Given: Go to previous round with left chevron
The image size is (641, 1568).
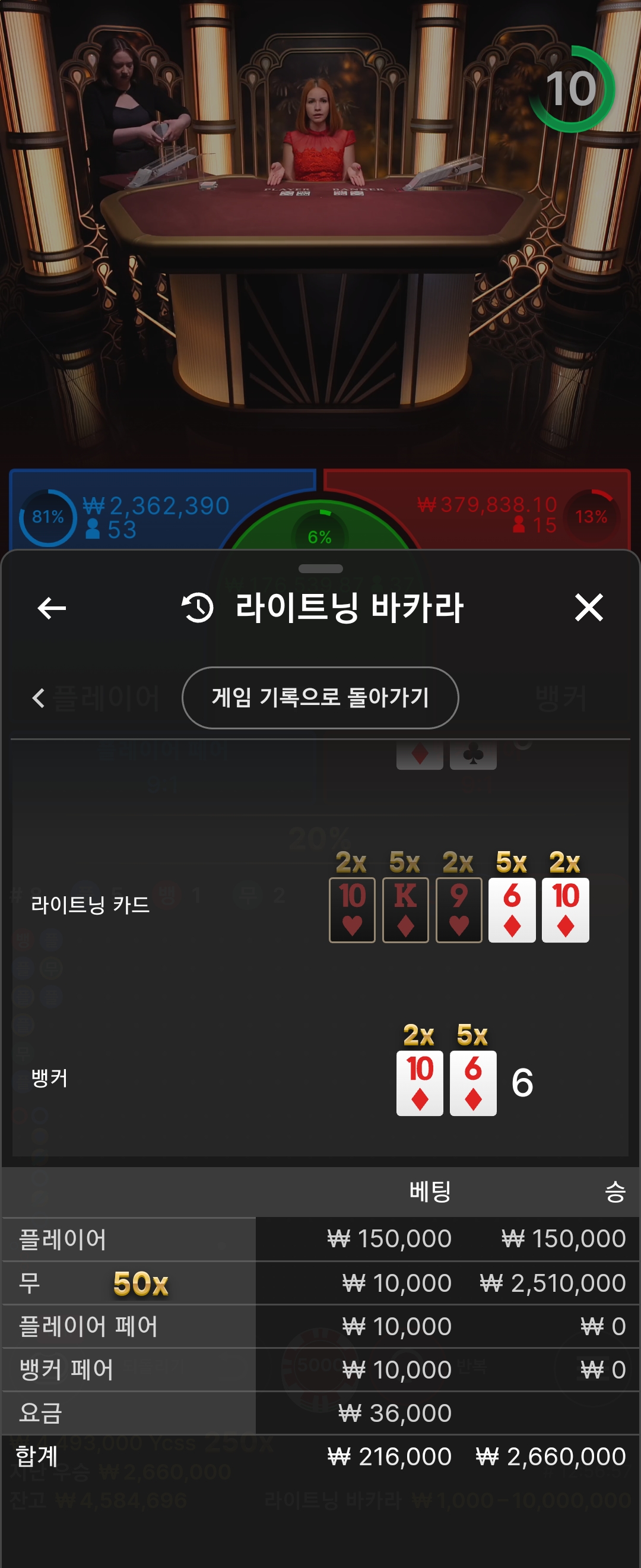Looking at the screenshot, I should coord(39,697).
